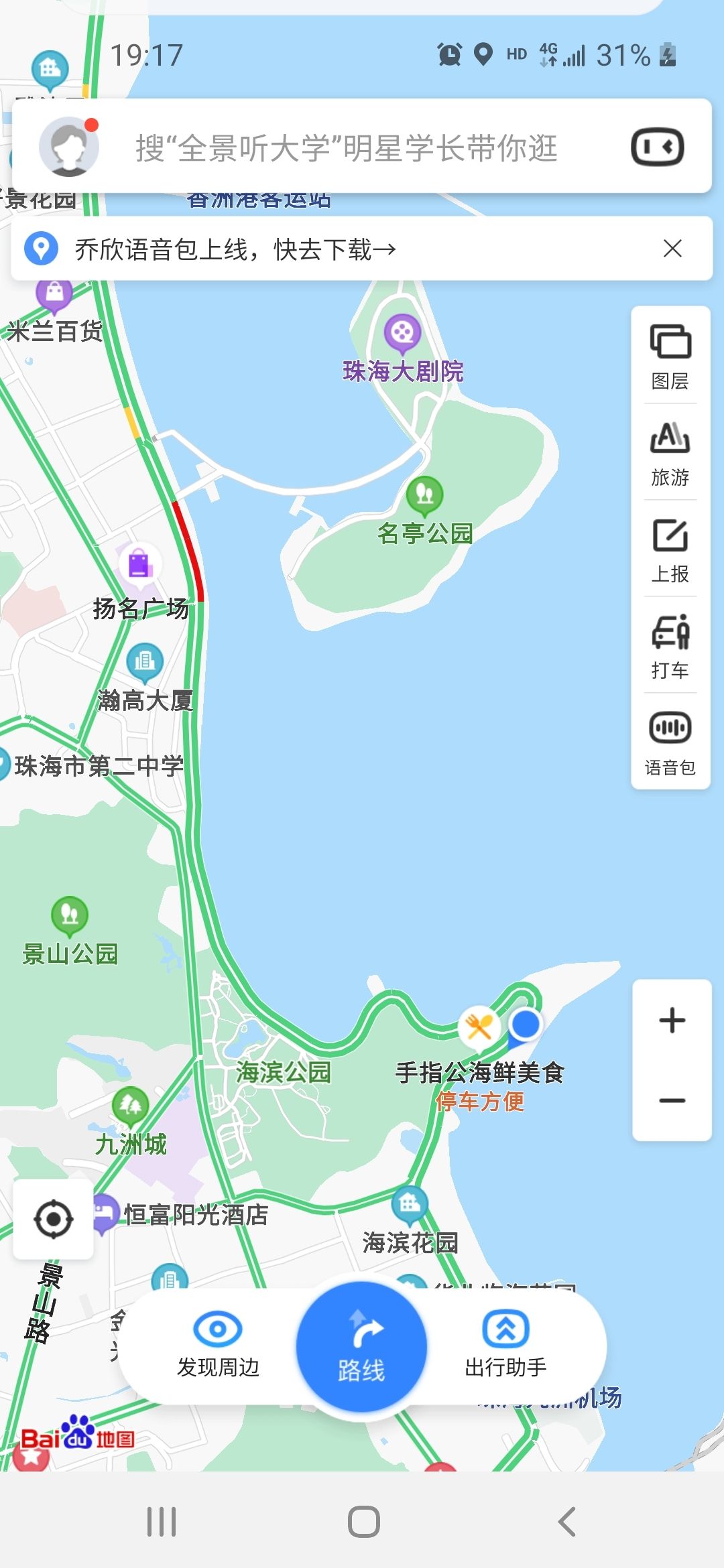
Task: Tap the search box for places
Action: coord(347,148)
